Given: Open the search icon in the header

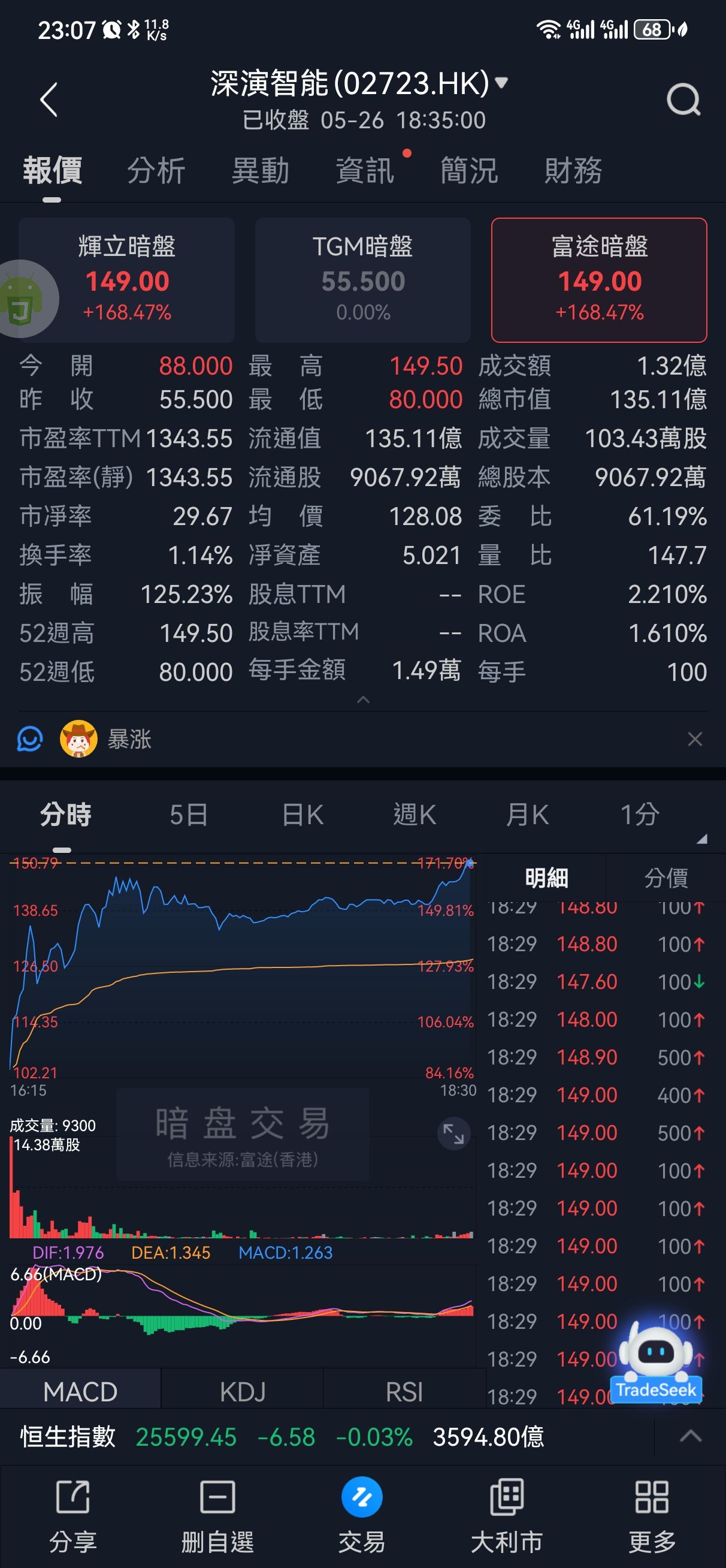Looking at the screenshot, I should click(x=683, y=100).
